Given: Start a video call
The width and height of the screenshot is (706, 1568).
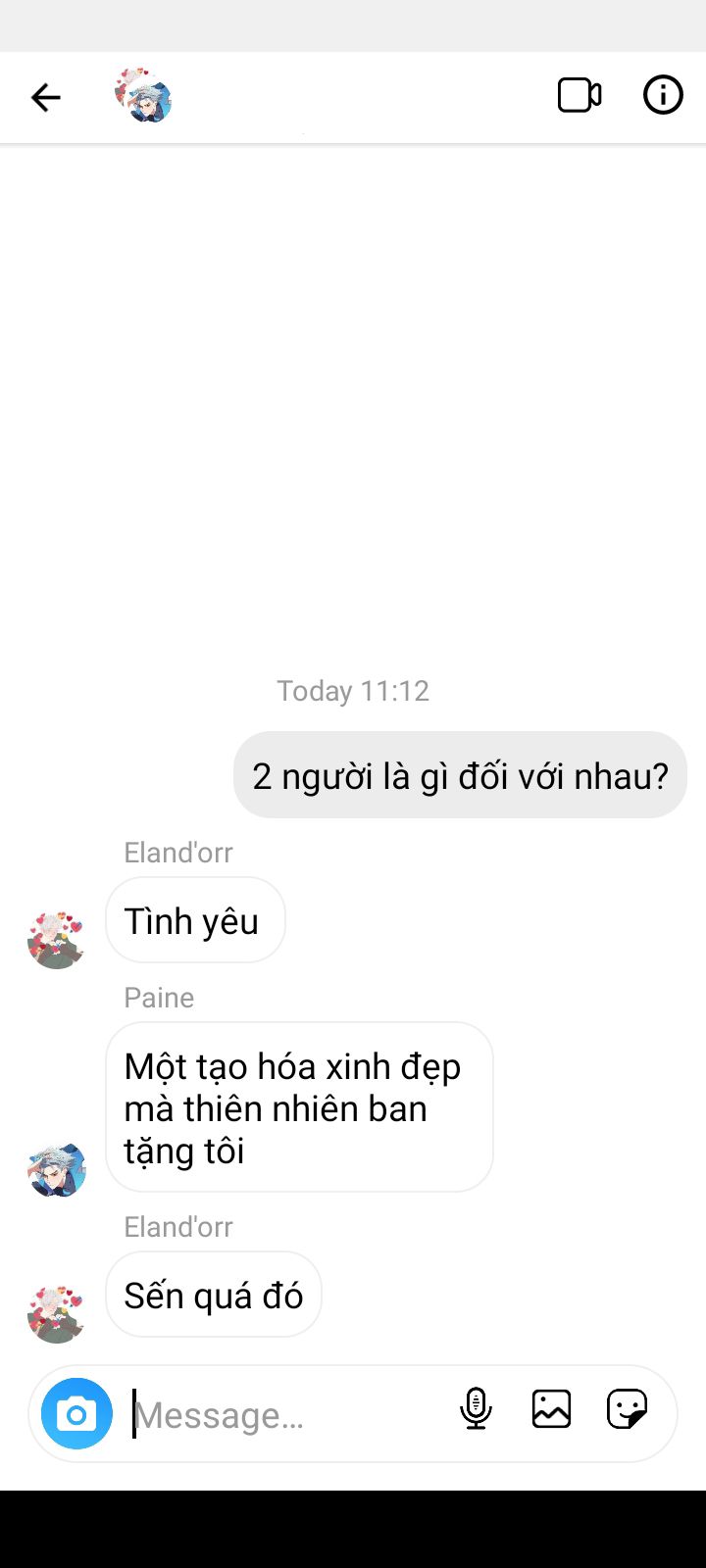Looking at the screenshot, I should [580, 96].
